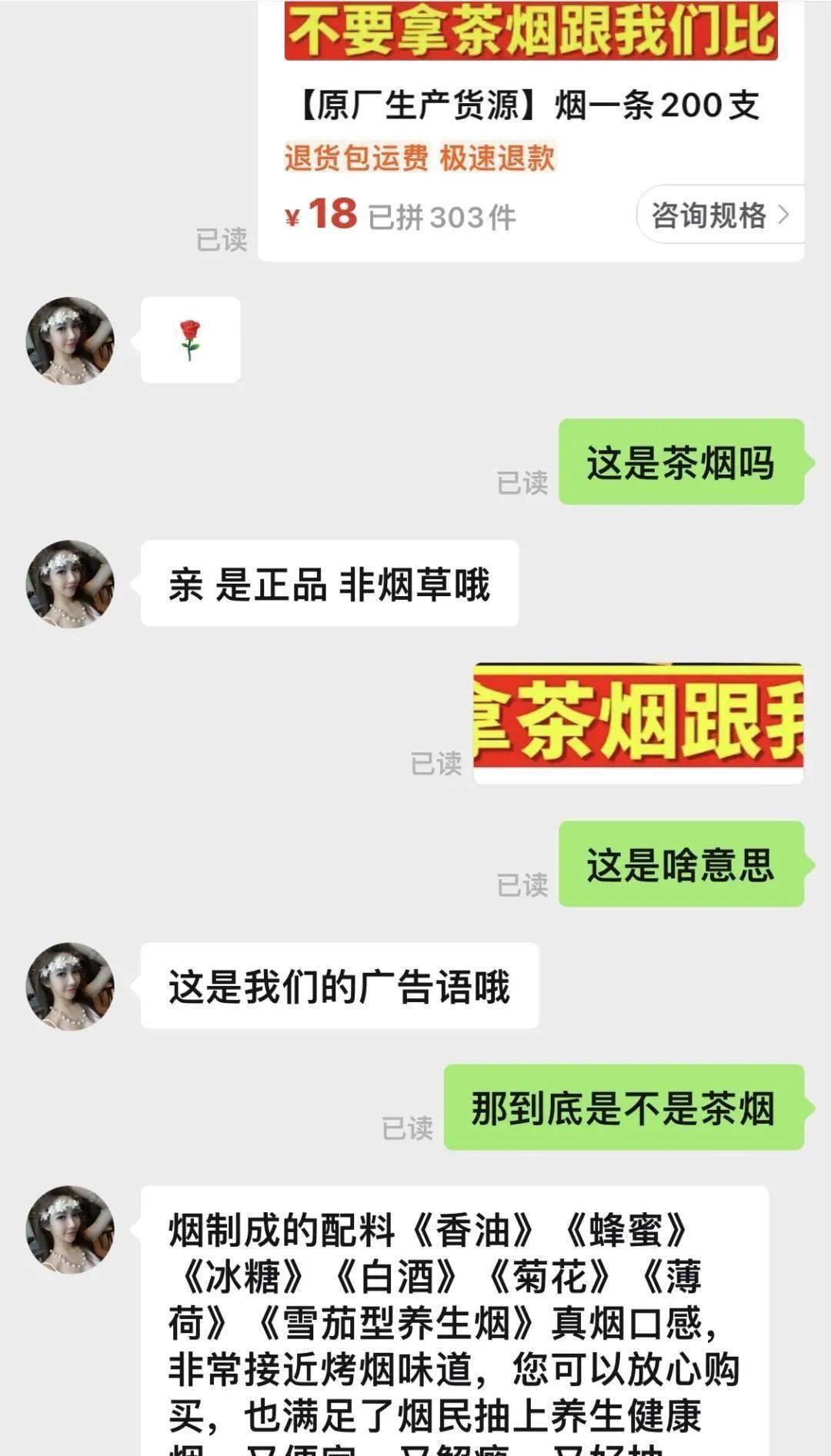Open seller avatar beside rose message
This screenshot has width=831, height=1456.
70,341
